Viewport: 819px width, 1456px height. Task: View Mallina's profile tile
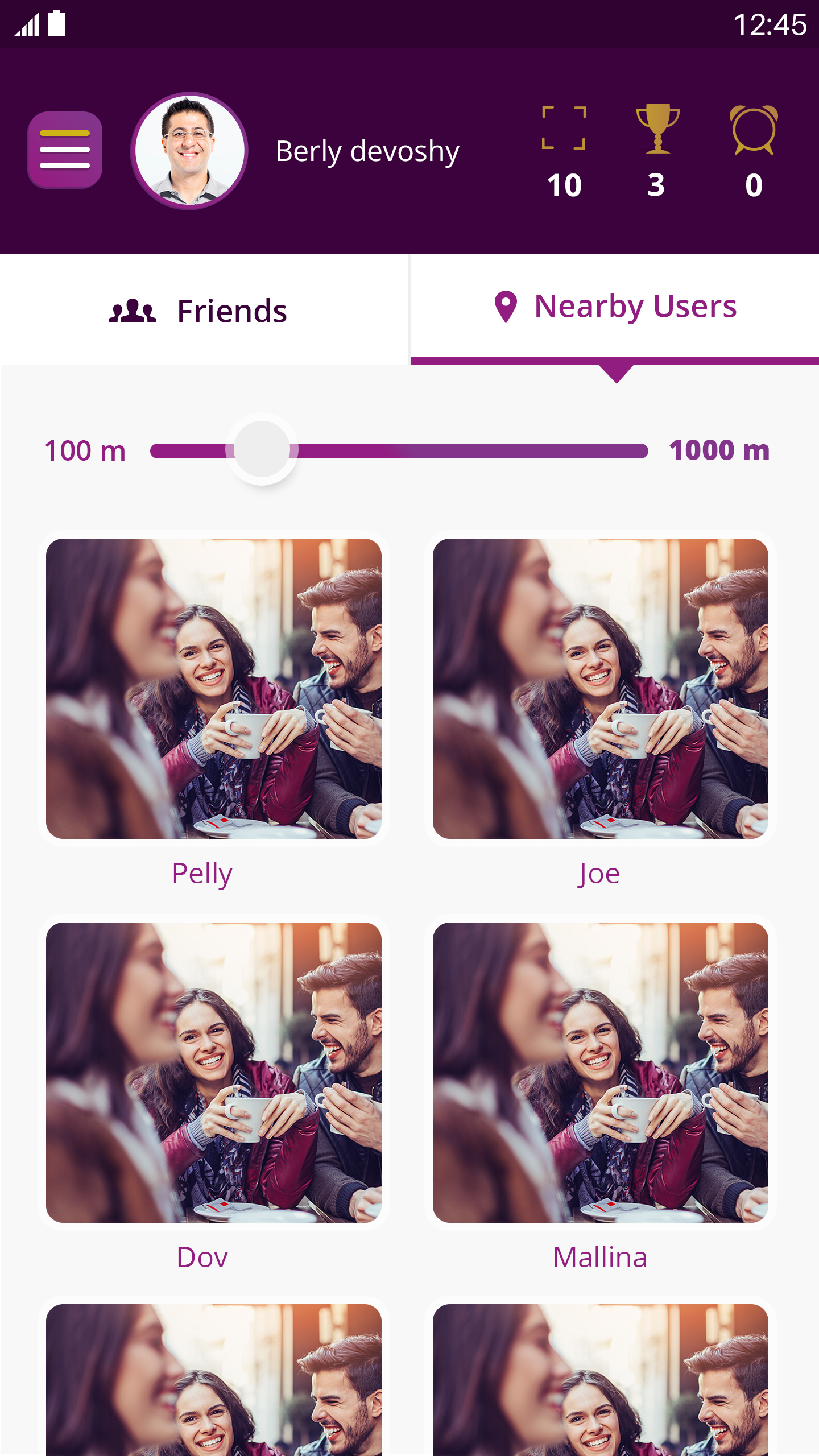pos(600,1072)
